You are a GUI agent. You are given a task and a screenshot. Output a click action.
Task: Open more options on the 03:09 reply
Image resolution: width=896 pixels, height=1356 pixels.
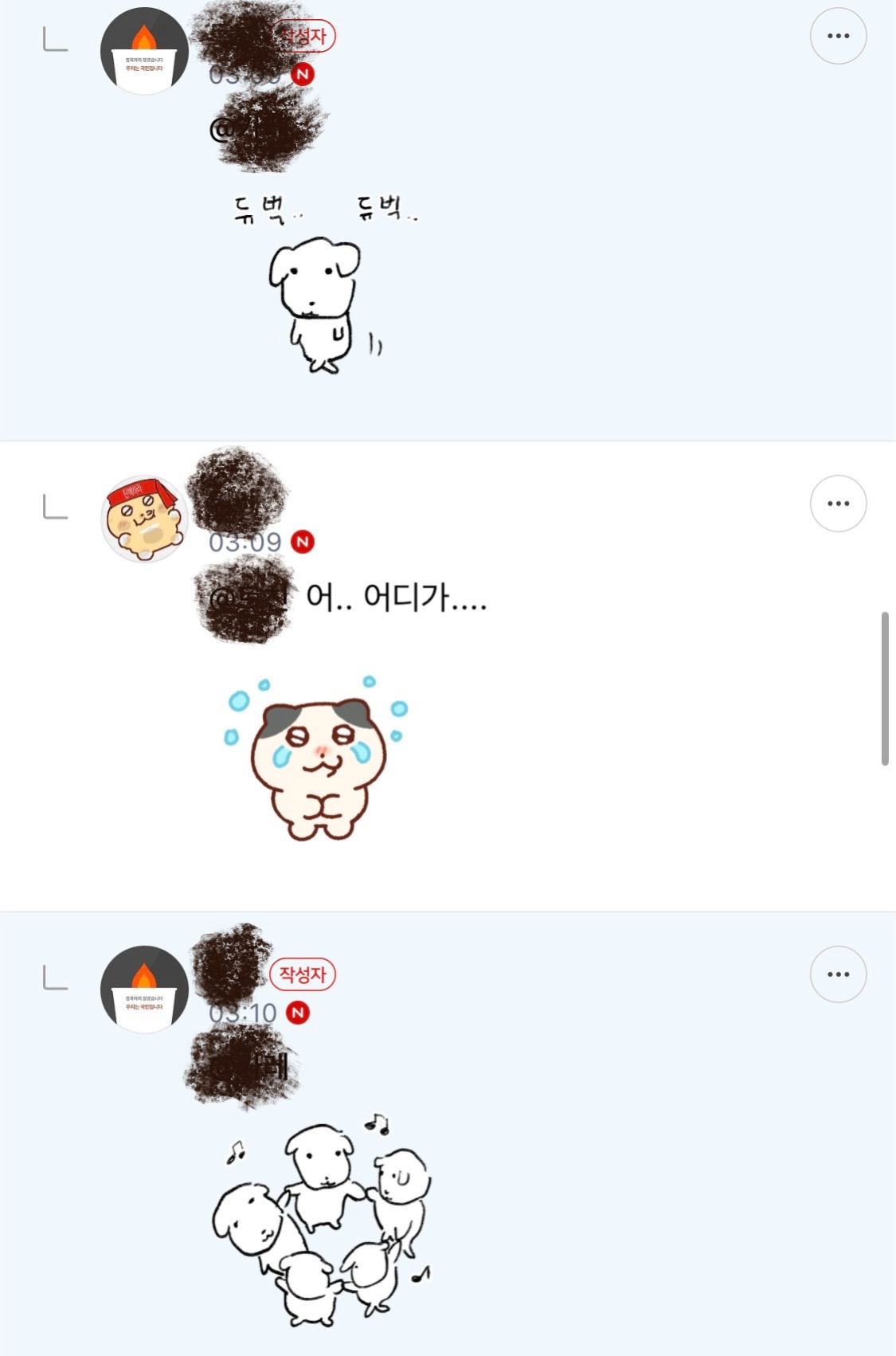coord(838,504)
